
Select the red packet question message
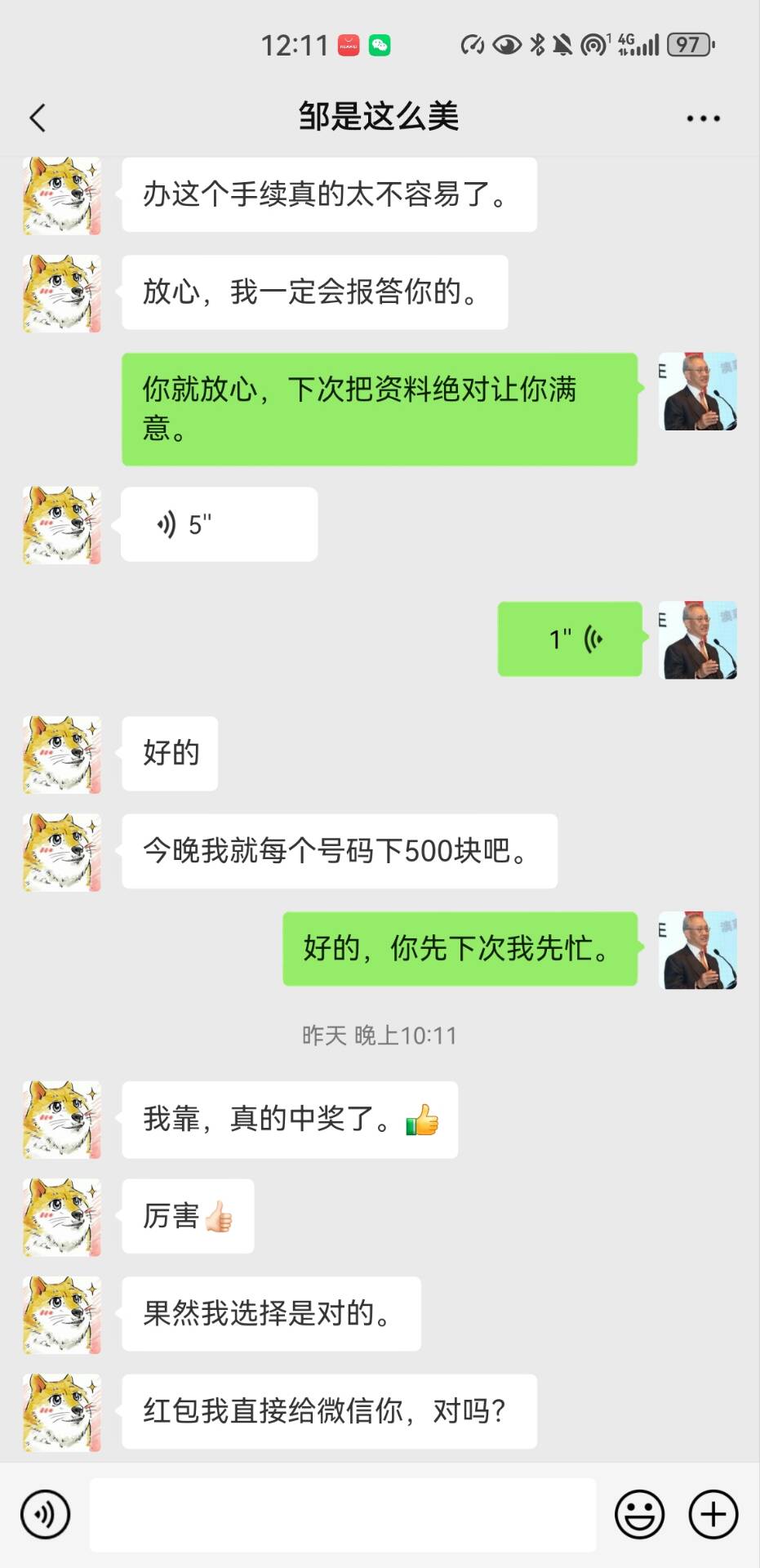point(329,1410)
